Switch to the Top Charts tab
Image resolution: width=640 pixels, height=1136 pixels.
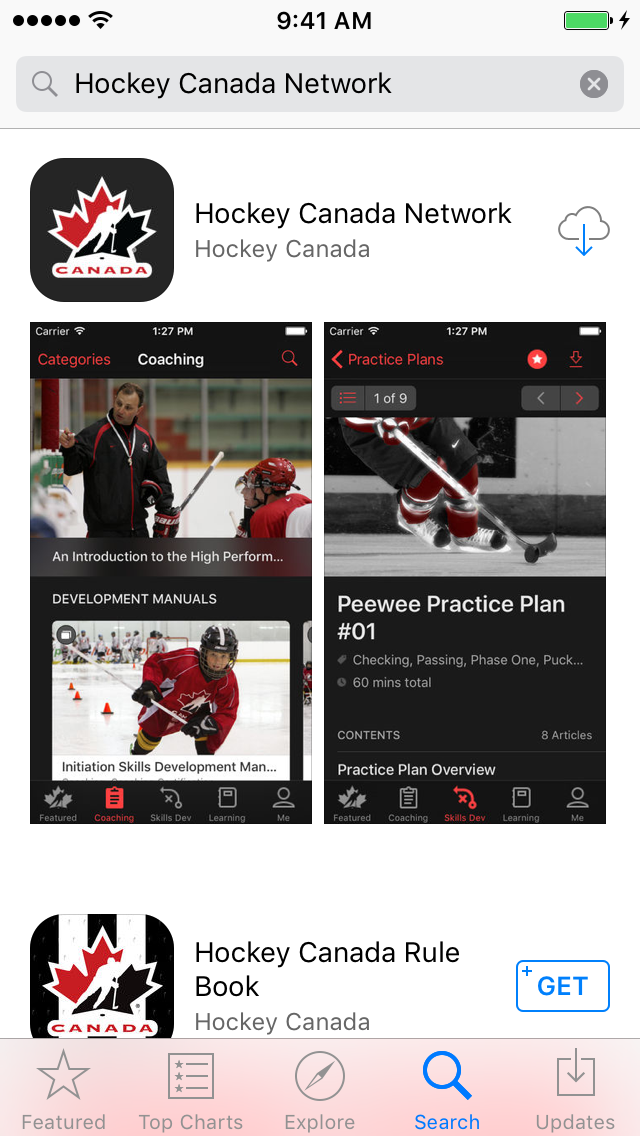[191, 1090]
